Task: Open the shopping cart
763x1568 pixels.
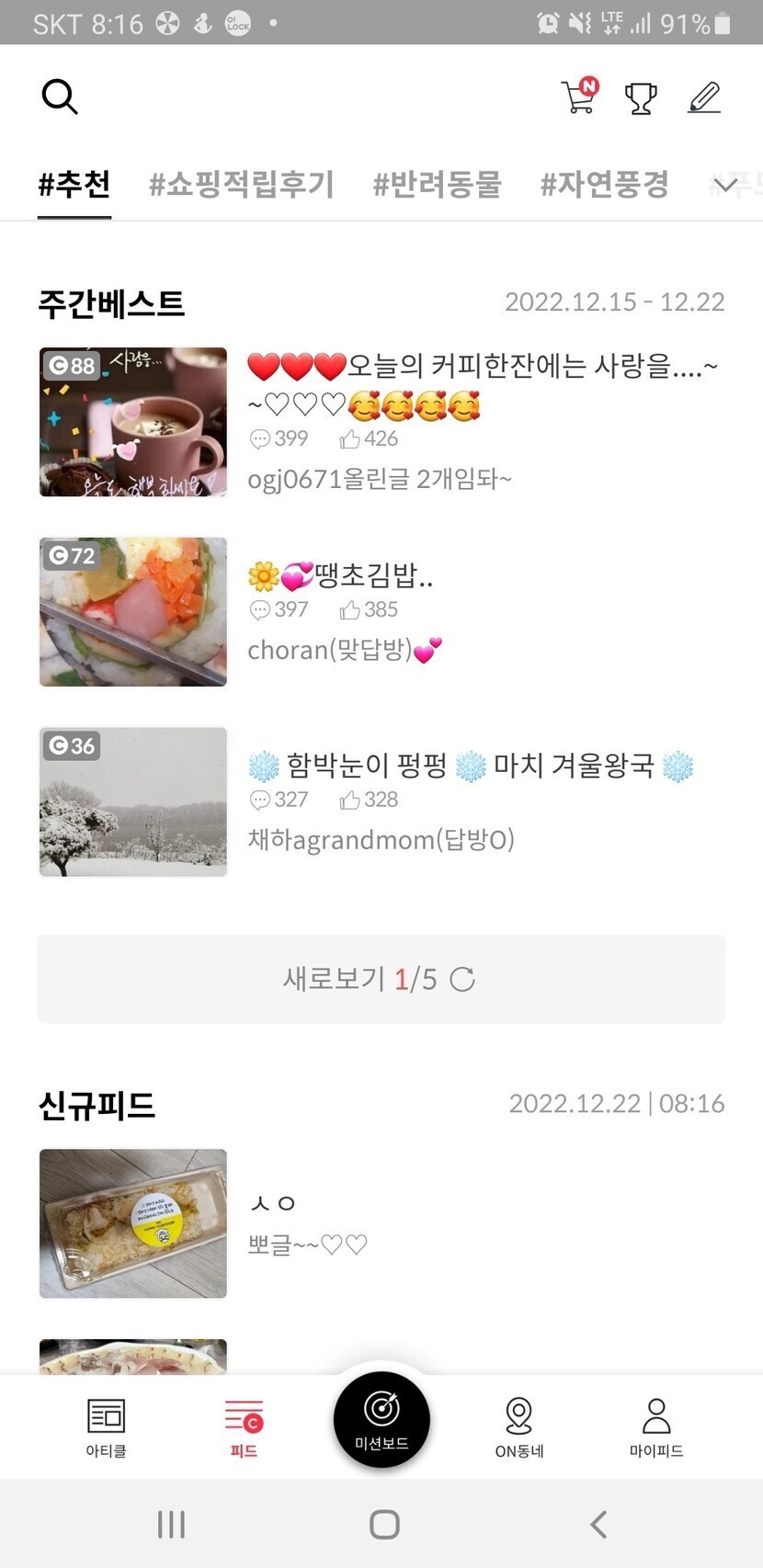Action: tap(579, 97)
